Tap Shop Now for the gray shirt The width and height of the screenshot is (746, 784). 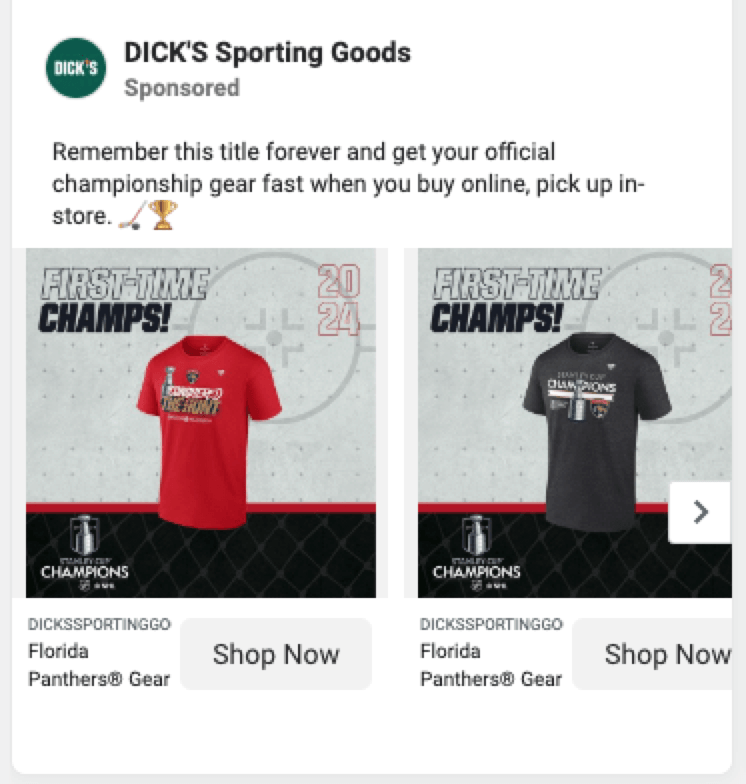tap(662, 654)
